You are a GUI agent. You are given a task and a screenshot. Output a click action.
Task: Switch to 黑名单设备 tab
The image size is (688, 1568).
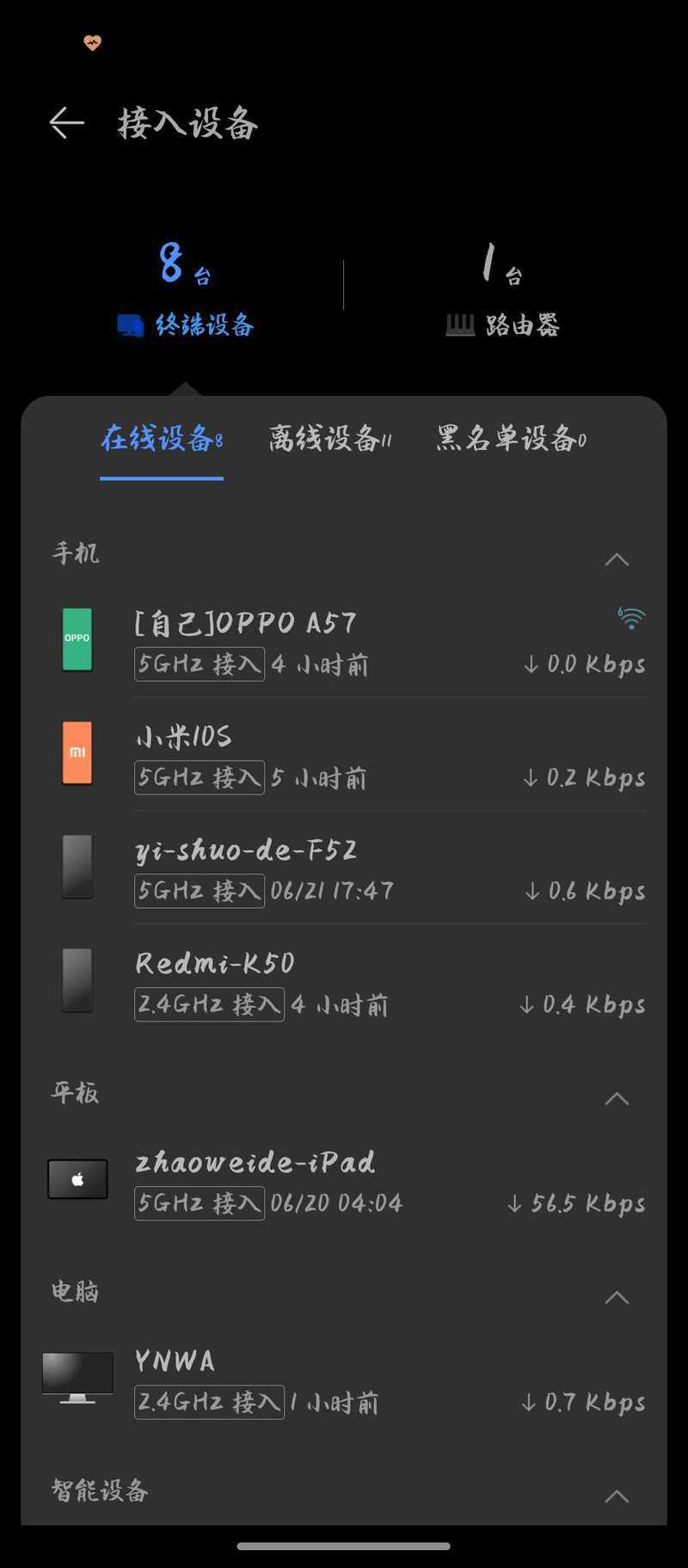511,439
